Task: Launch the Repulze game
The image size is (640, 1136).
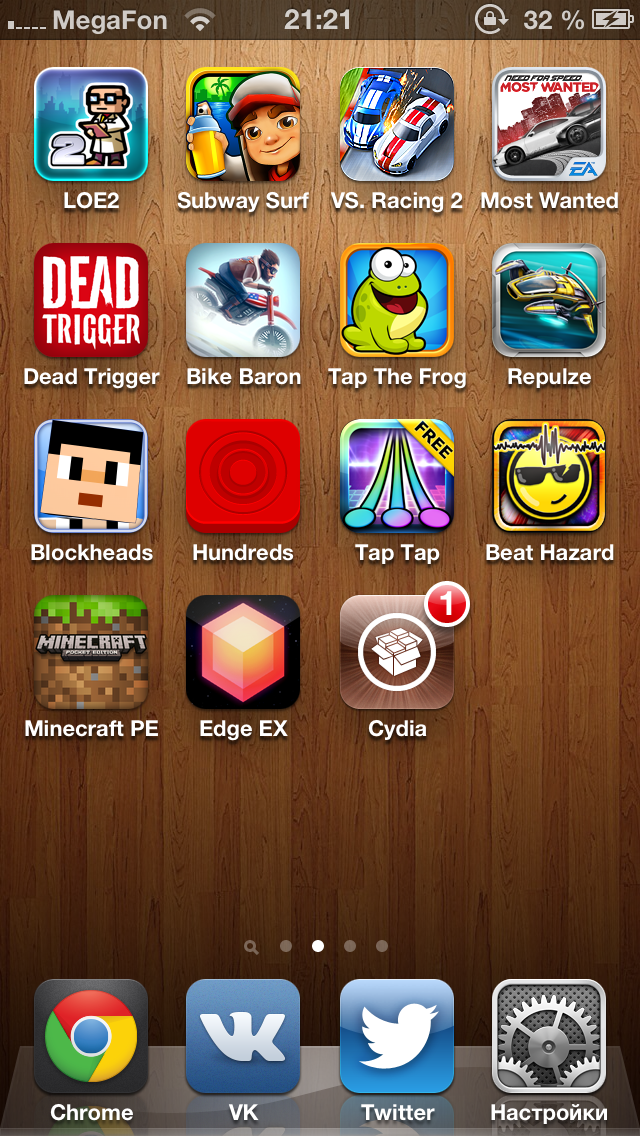Action: pyautogui.click(x=549, y=300)
